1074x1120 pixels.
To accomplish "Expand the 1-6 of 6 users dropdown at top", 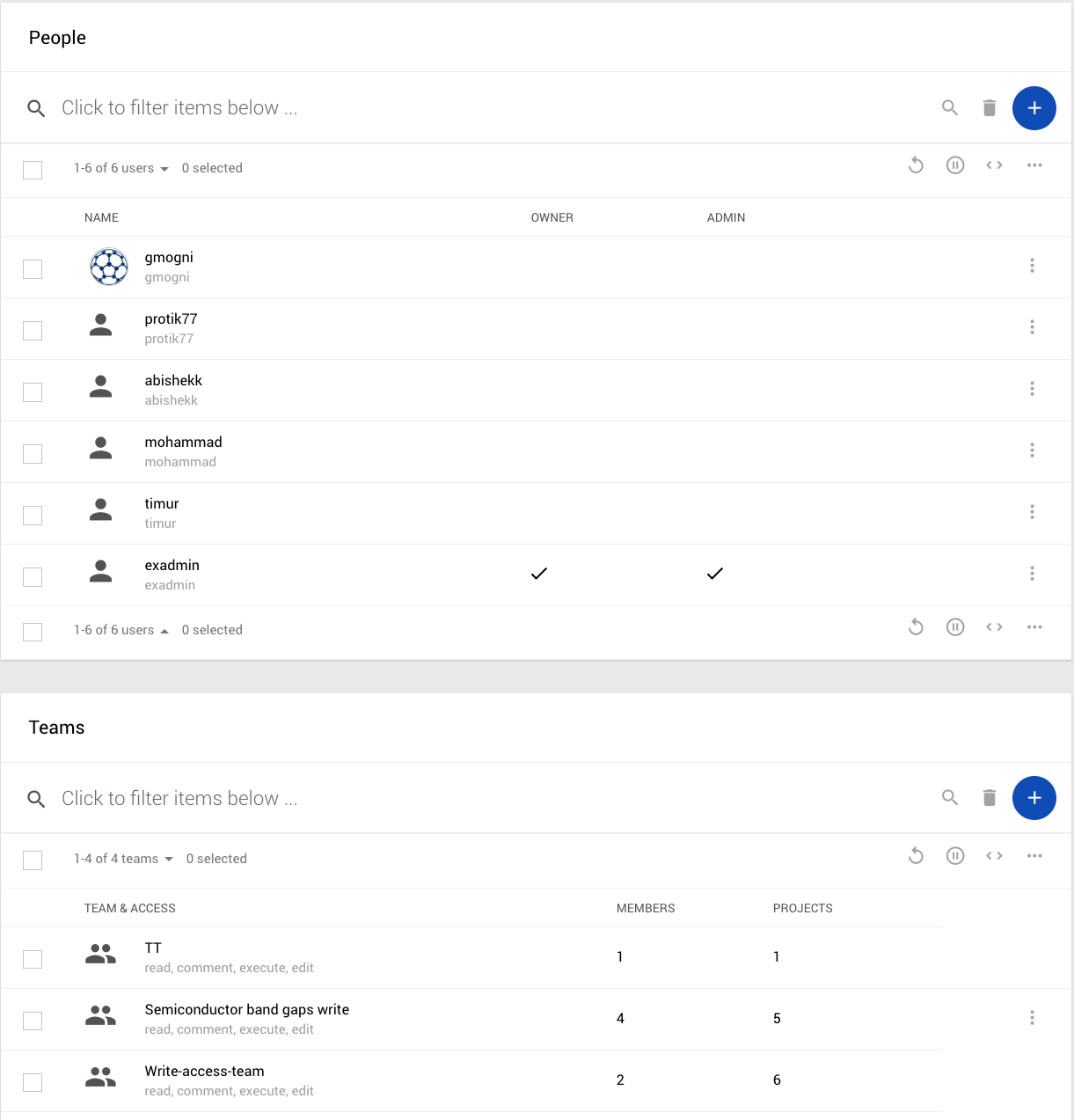I will coord(121,168).
